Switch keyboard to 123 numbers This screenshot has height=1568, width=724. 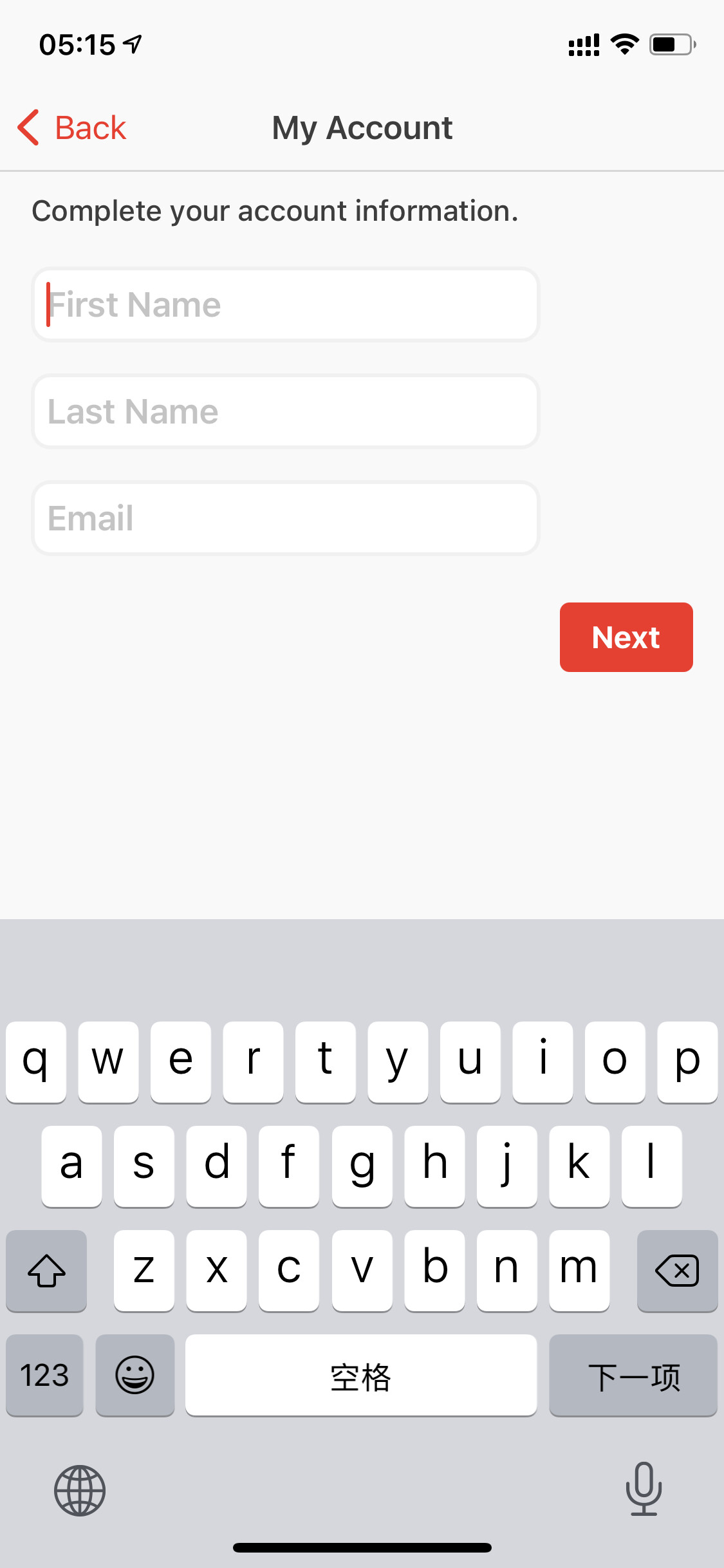click(44, 1375)
